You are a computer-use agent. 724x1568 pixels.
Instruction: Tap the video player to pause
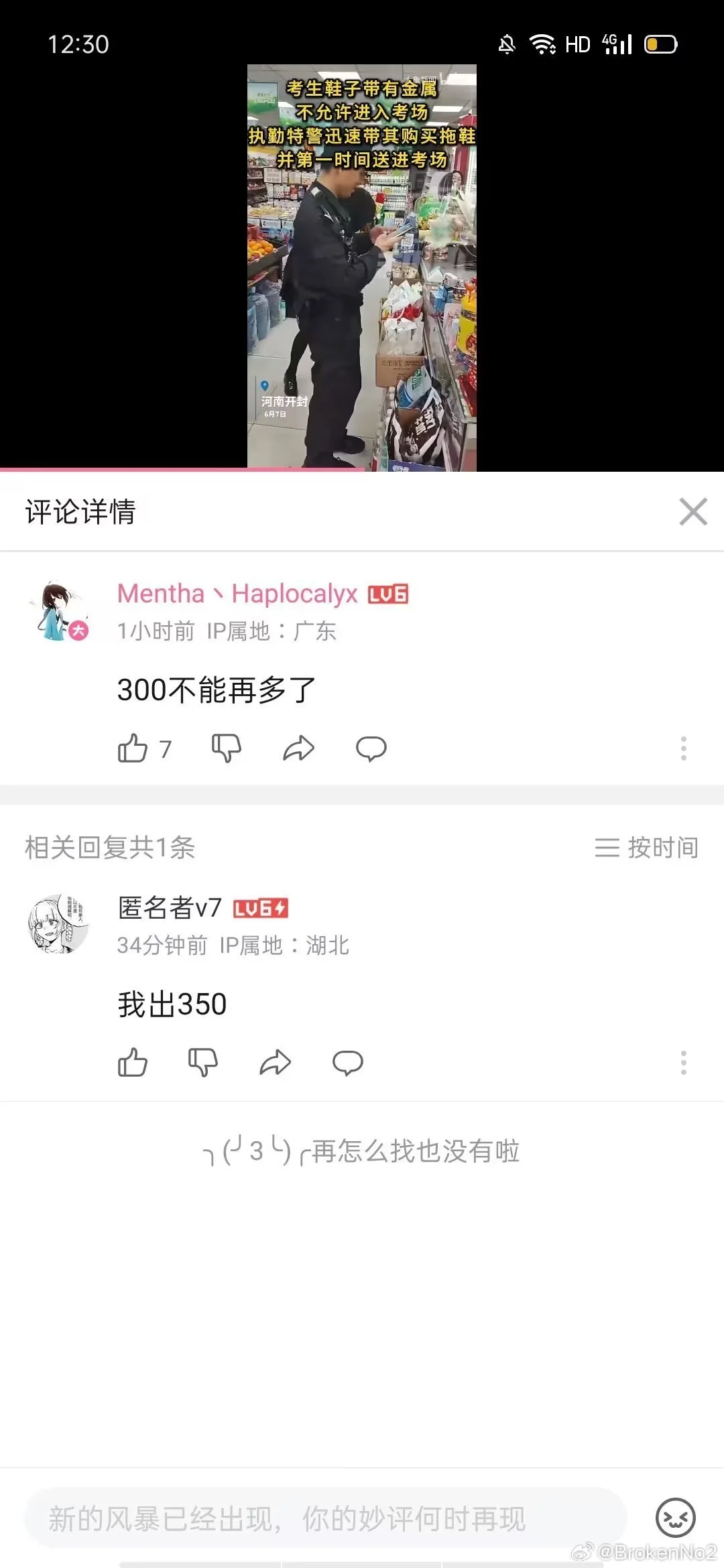point(362,268)
